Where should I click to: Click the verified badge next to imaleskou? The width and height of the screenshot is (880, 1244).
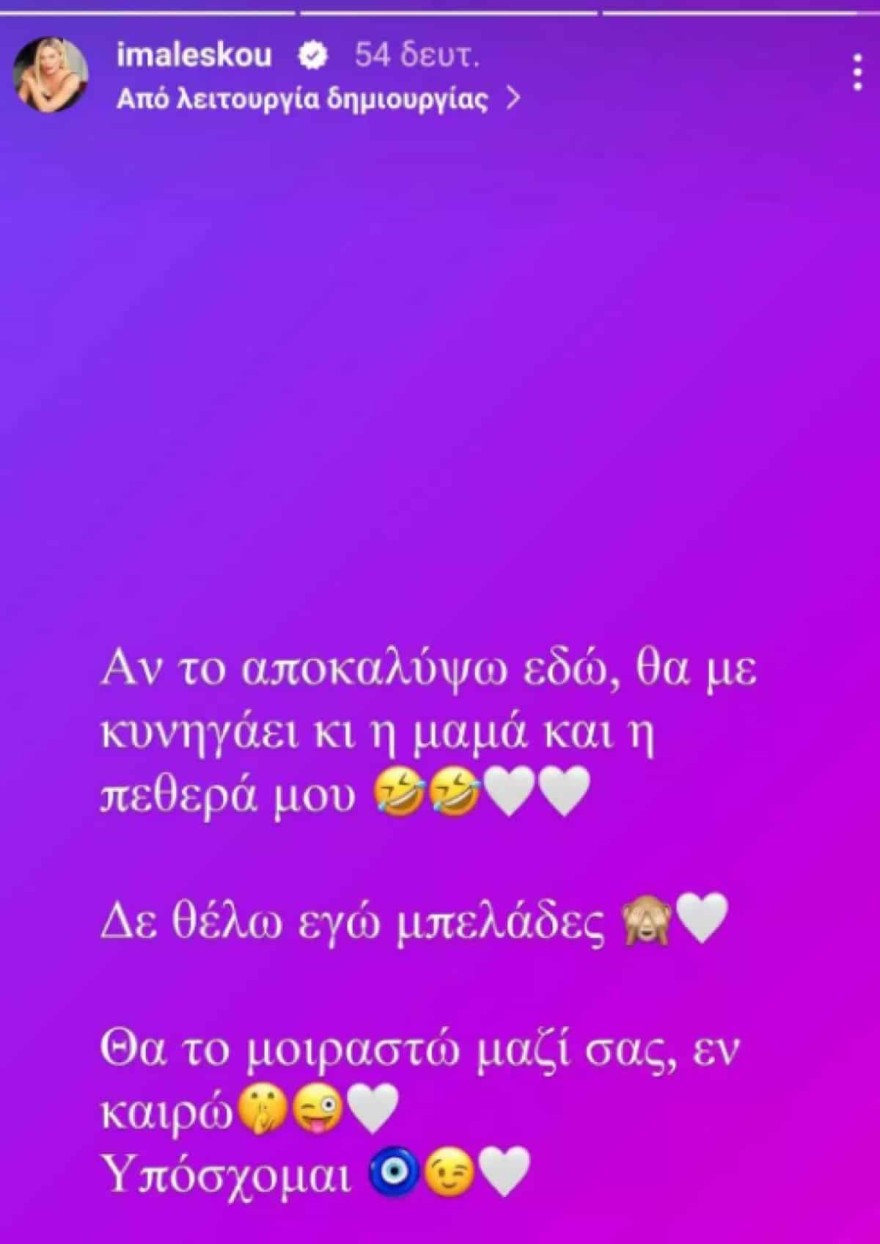[x=313, y=55]
